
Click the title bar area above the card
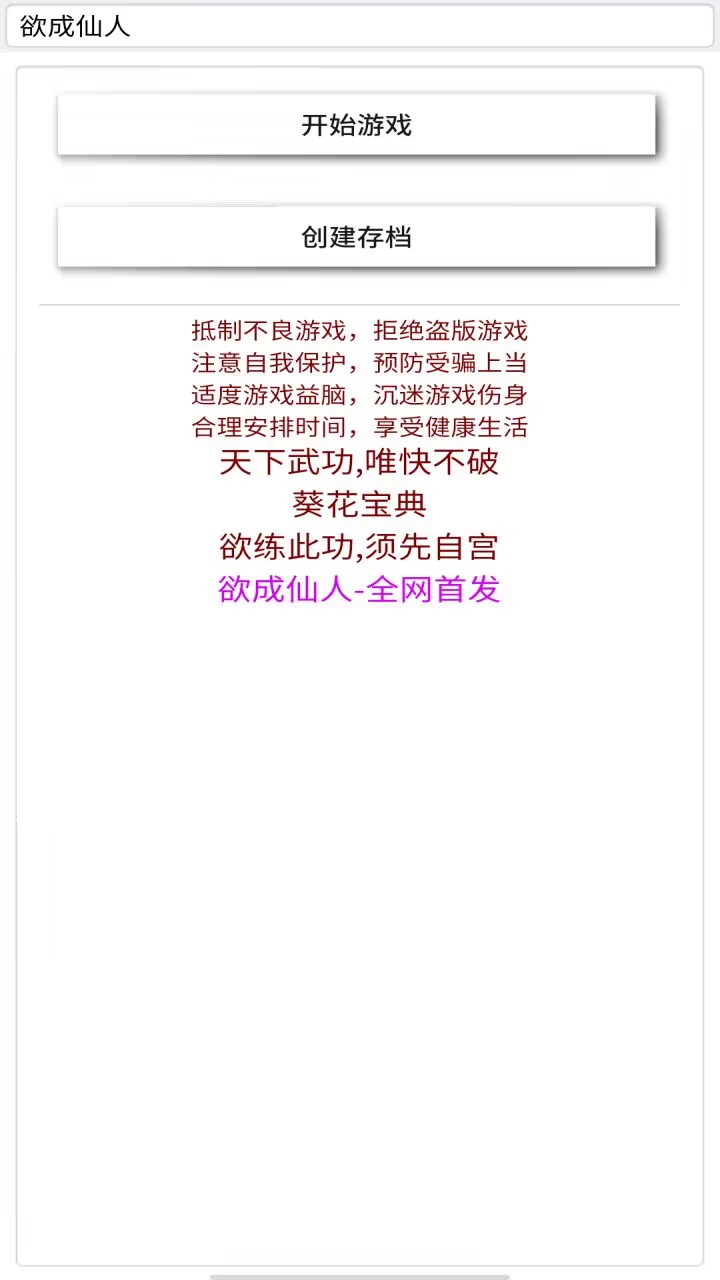360,28
